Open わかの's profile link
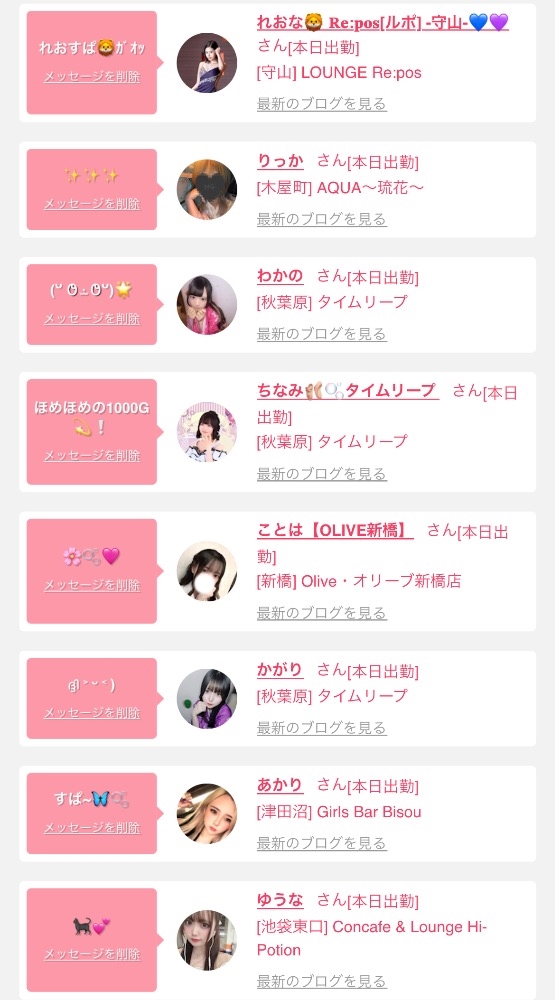Screen dimensions: 555x1000 [280, 276]
